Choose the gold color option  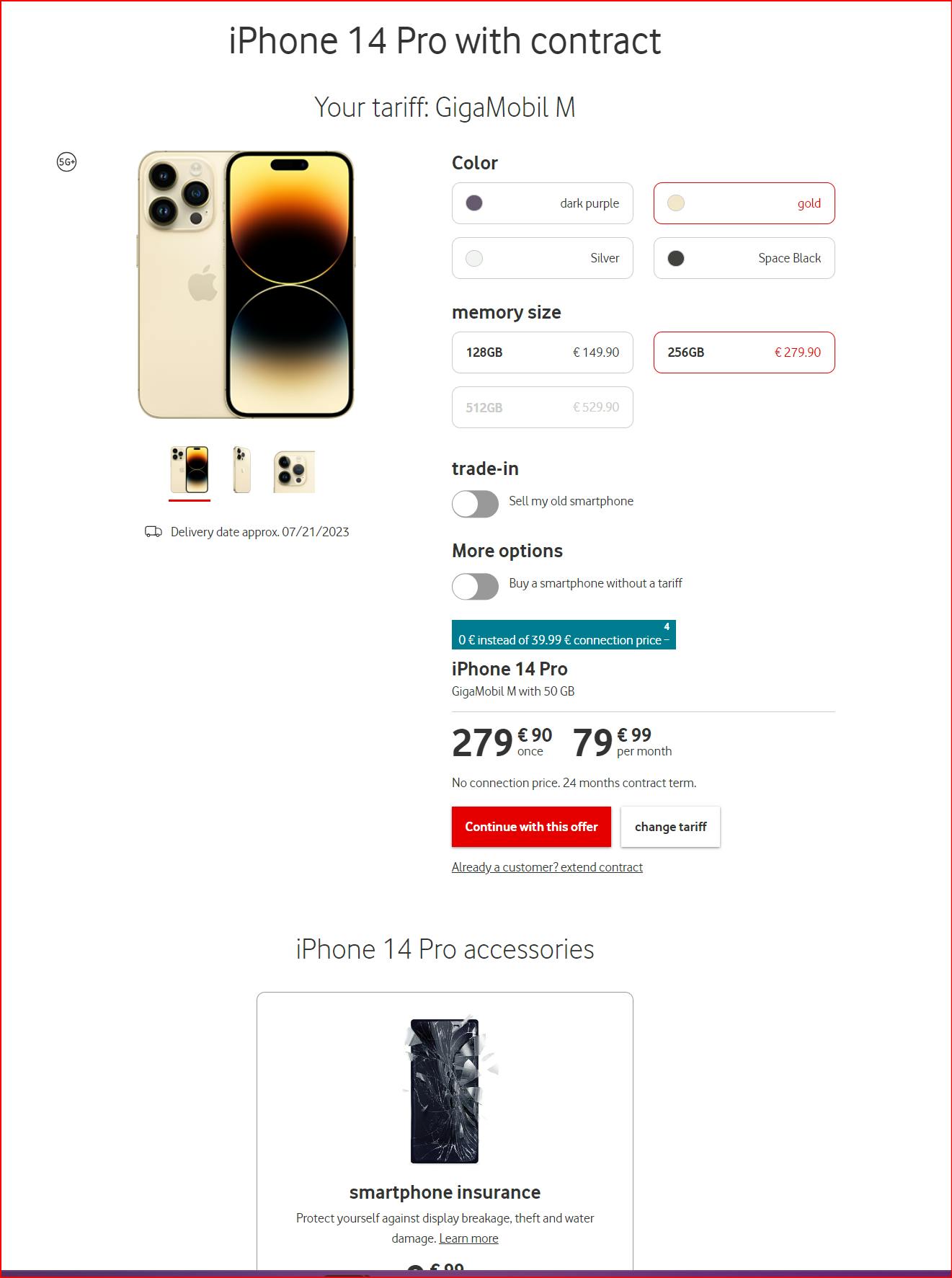[x=744, y=203]
